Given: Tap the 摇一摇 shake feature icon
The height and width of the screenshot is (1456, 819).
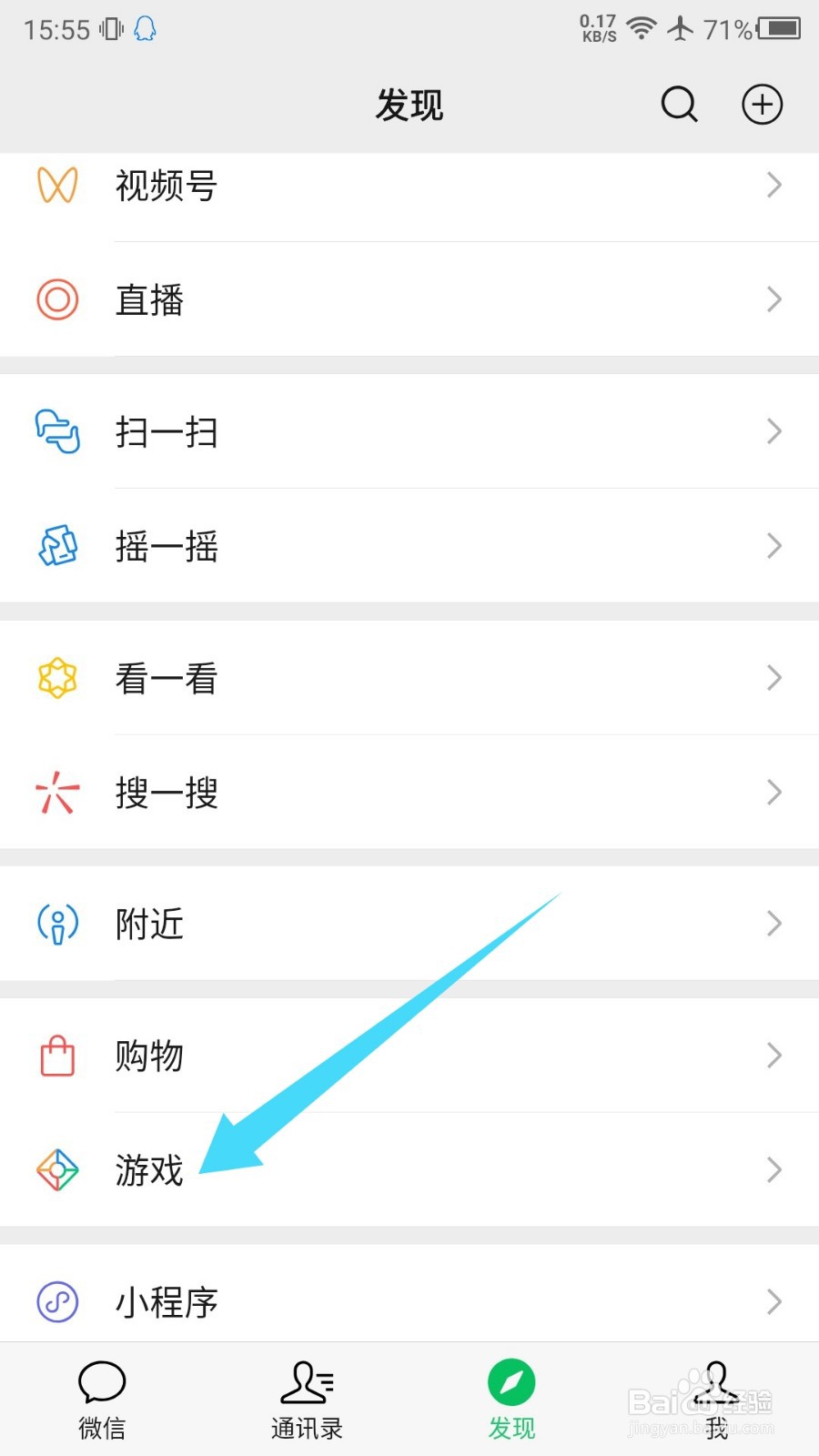Looking at the screenshot, I should click(x=56, y=546).
